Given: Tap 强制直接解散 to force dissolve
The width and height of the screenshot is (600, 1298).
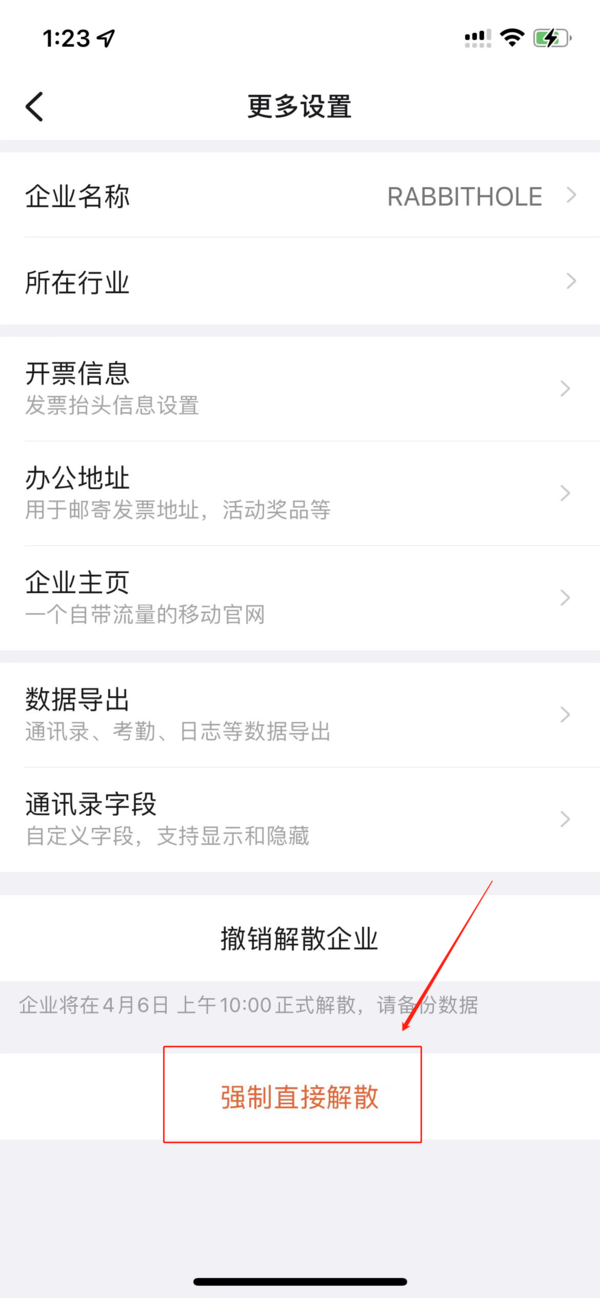Looking at the screenshot, I should [299, 1096].
